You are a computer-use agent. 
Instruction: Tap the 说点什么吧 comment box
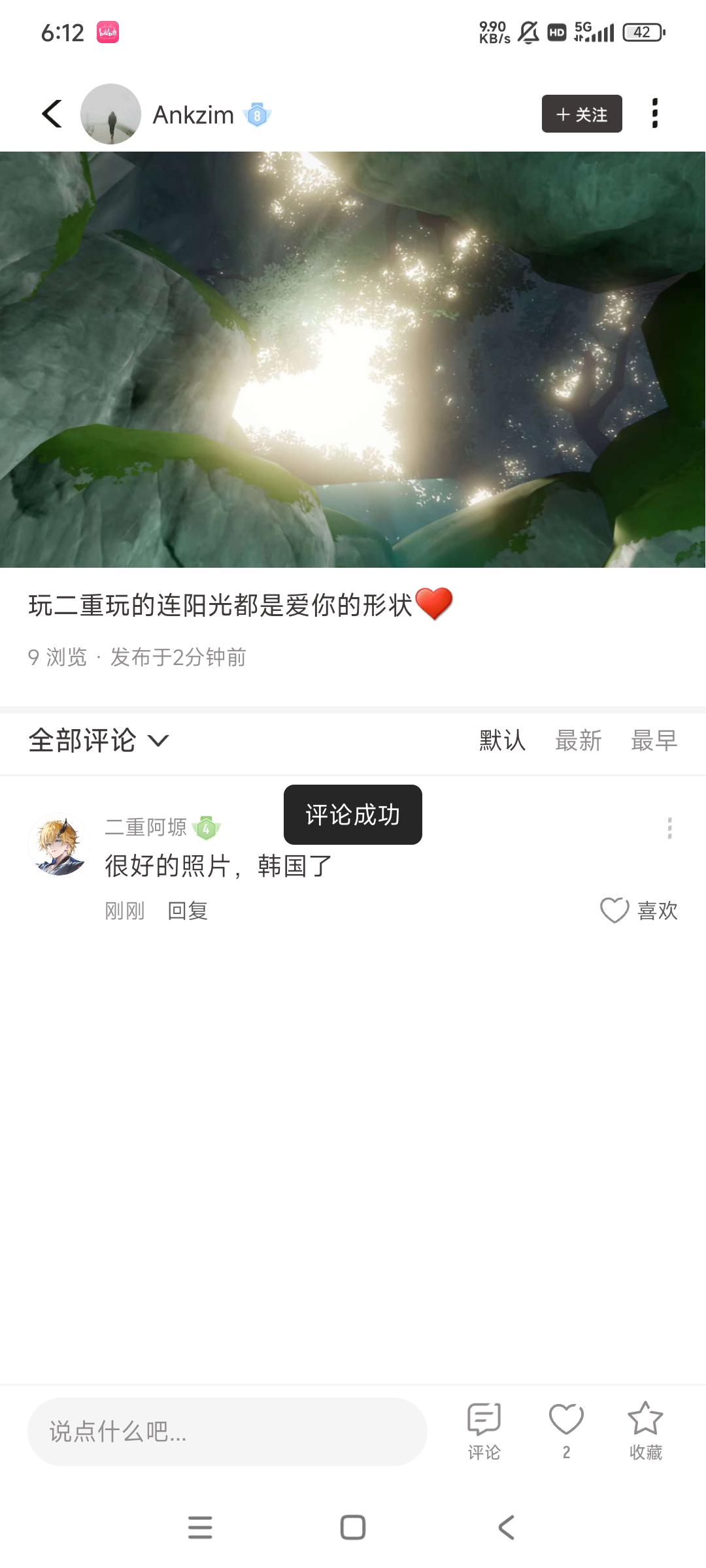point(227,1431)
